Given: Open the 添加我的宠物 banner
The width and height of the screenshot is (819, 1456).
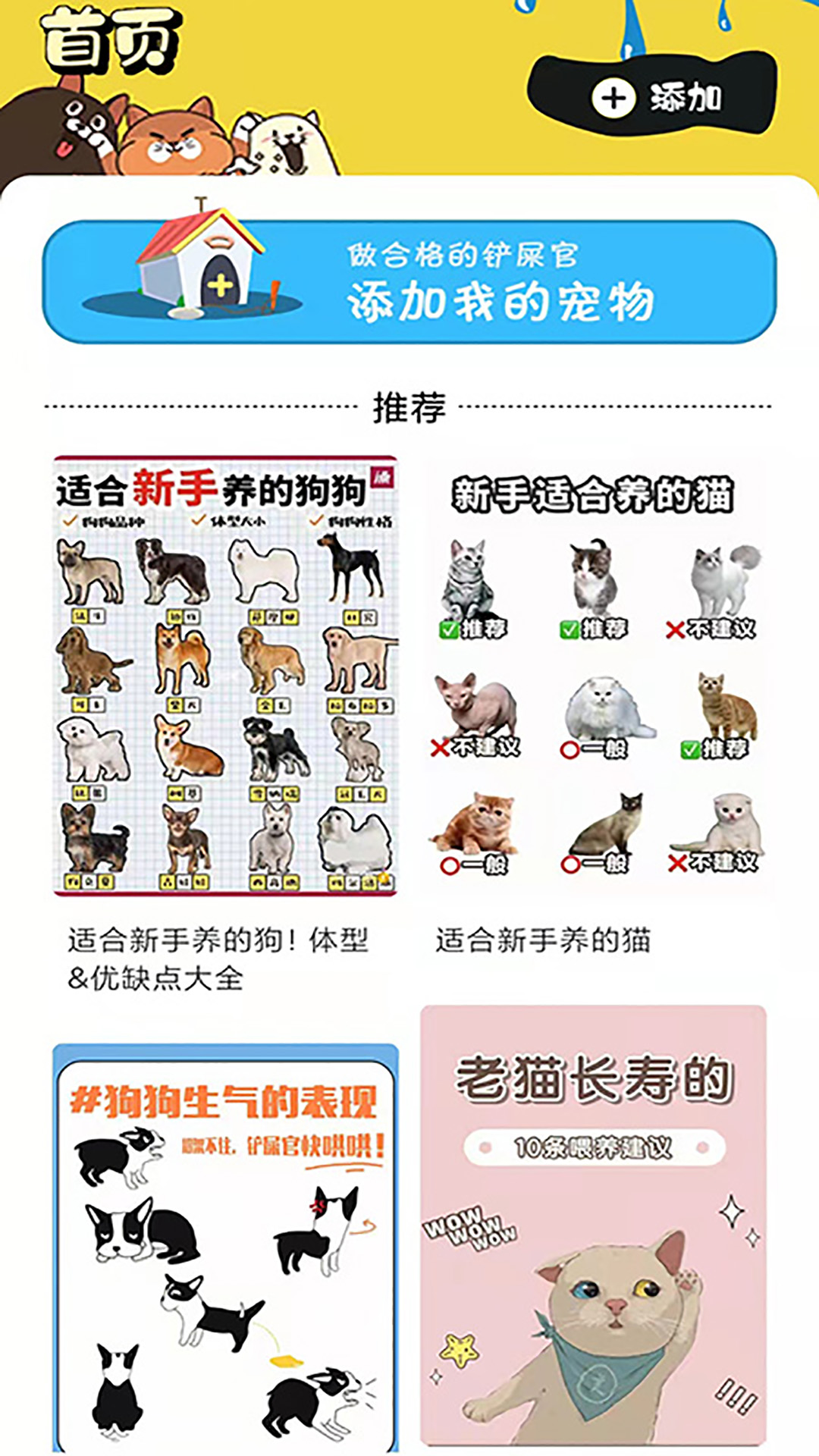Looking at the screenshot, I should coord(409,281).
